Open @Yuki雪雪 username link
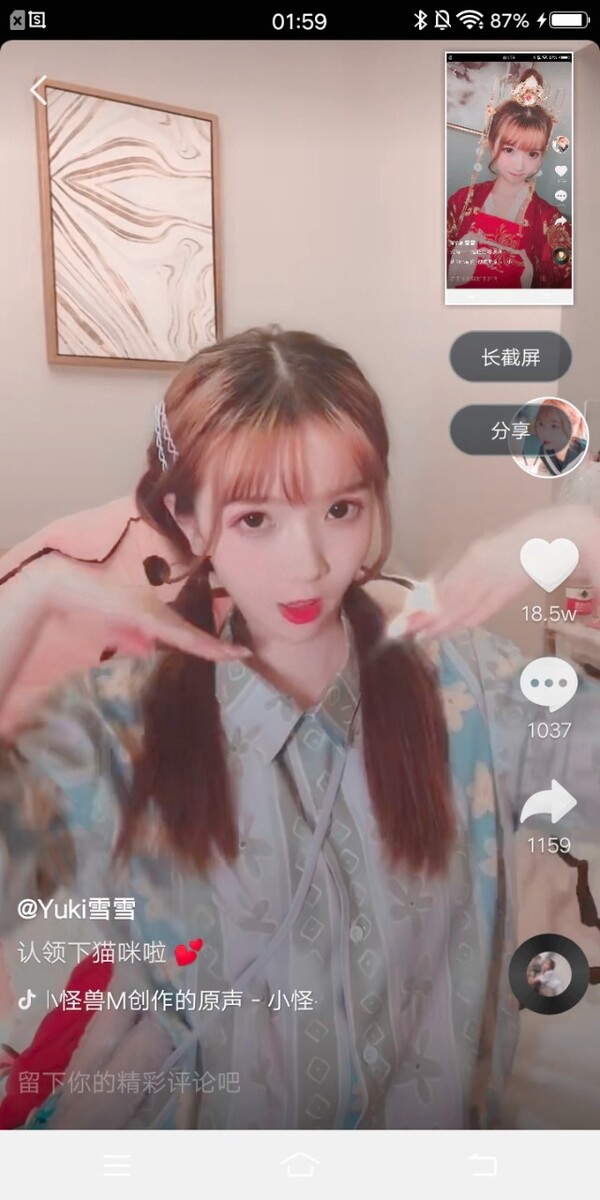 [77, 909]
